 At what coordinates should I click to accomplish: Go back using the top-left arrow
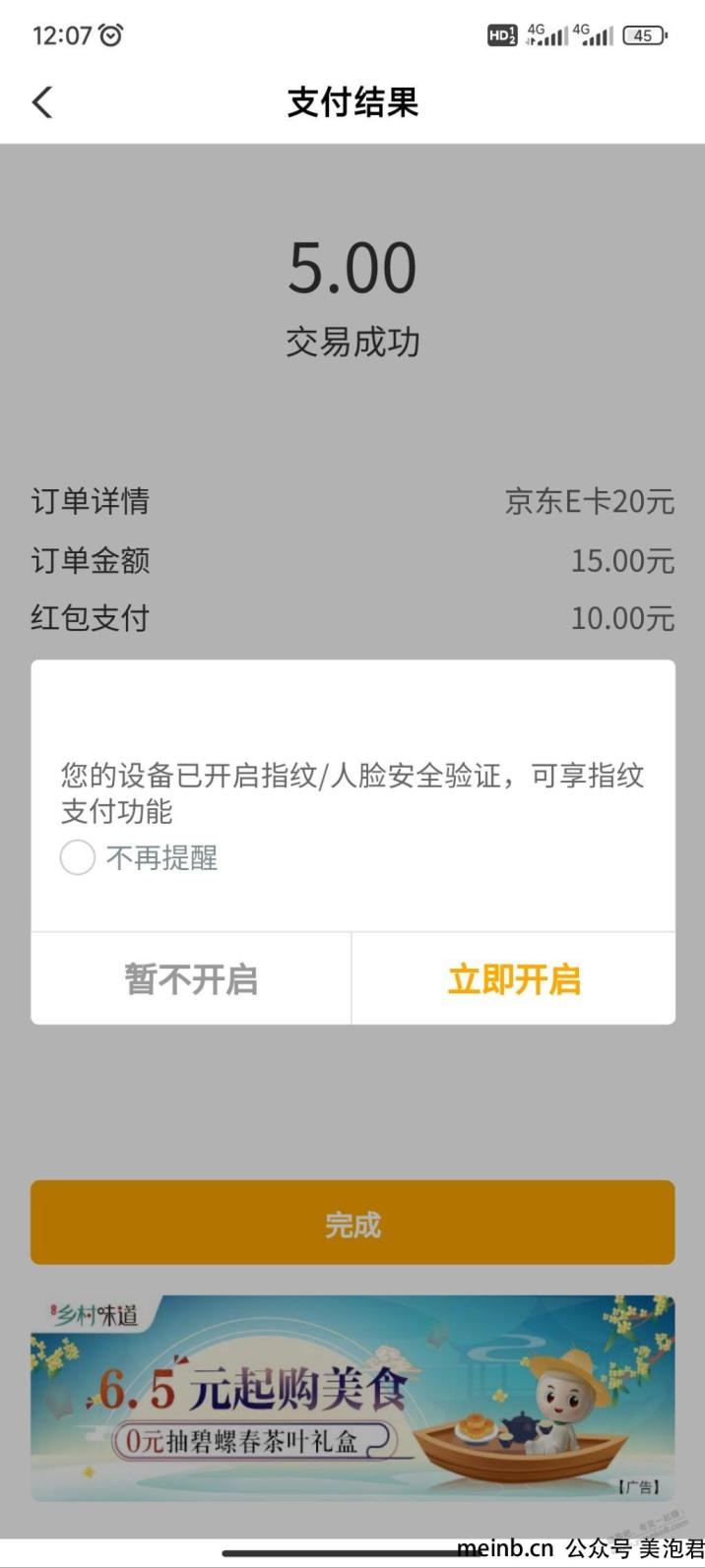(x=42, y=101)
